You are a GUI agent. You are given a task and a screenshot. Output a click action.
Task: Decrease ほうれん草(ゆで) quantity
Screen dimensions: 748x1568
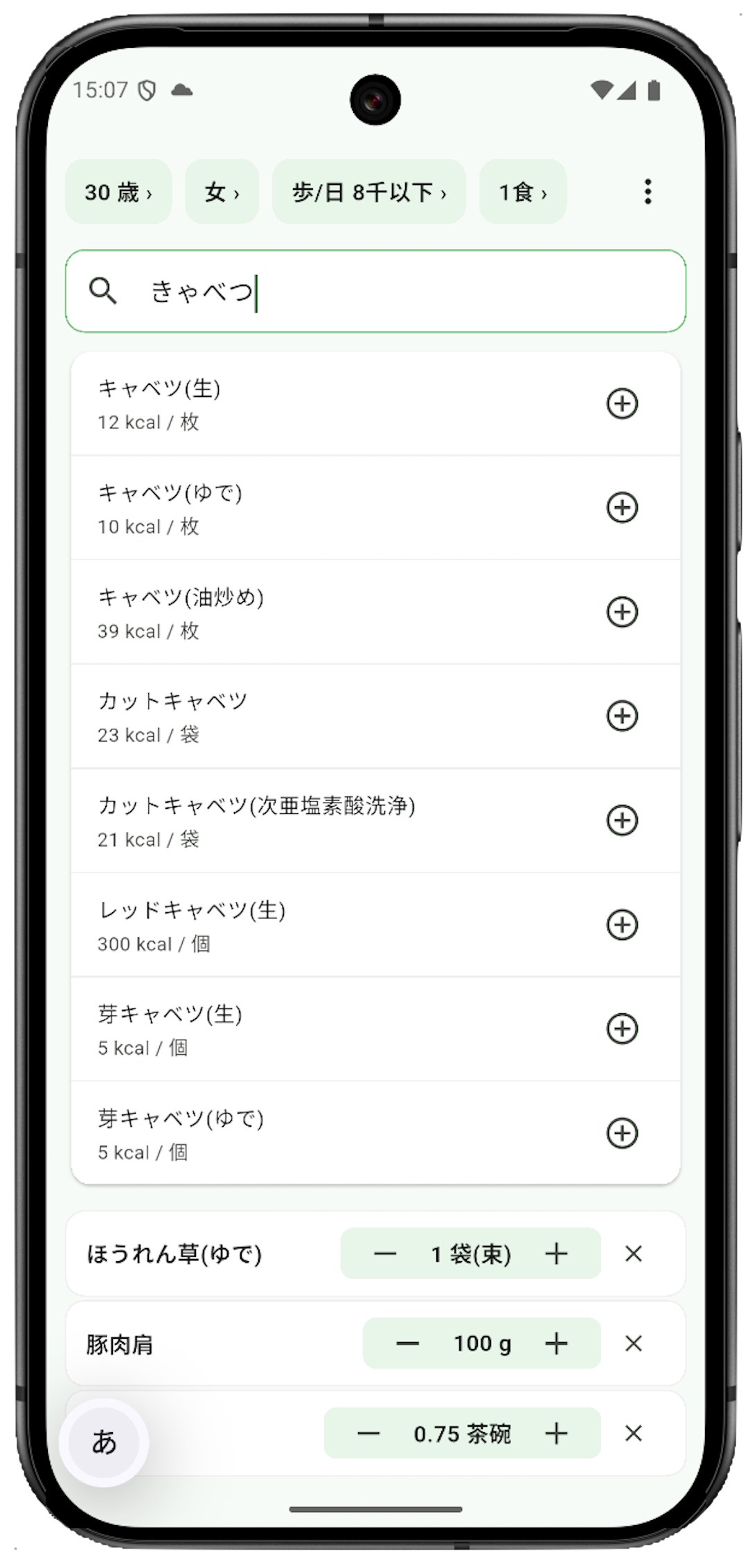click(x=385, y=1254)
